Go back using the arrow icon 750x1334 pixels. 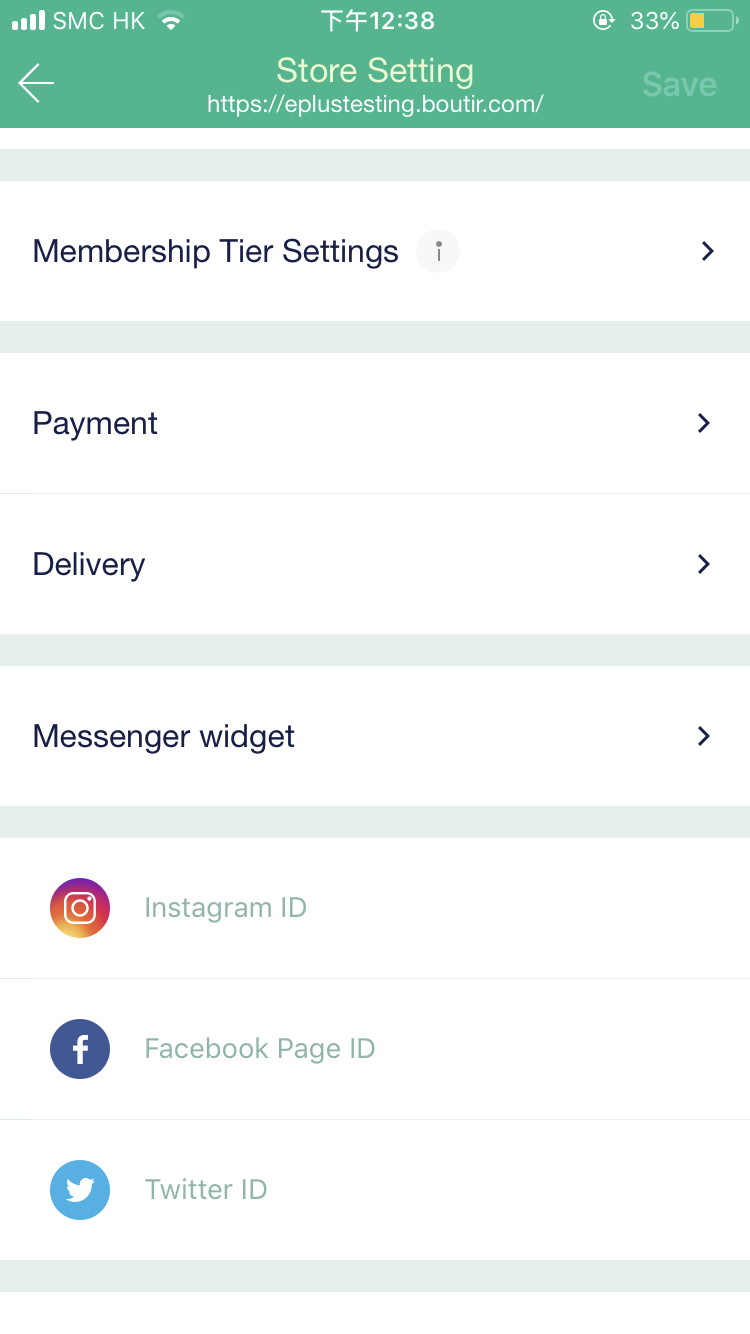[37, 83]
